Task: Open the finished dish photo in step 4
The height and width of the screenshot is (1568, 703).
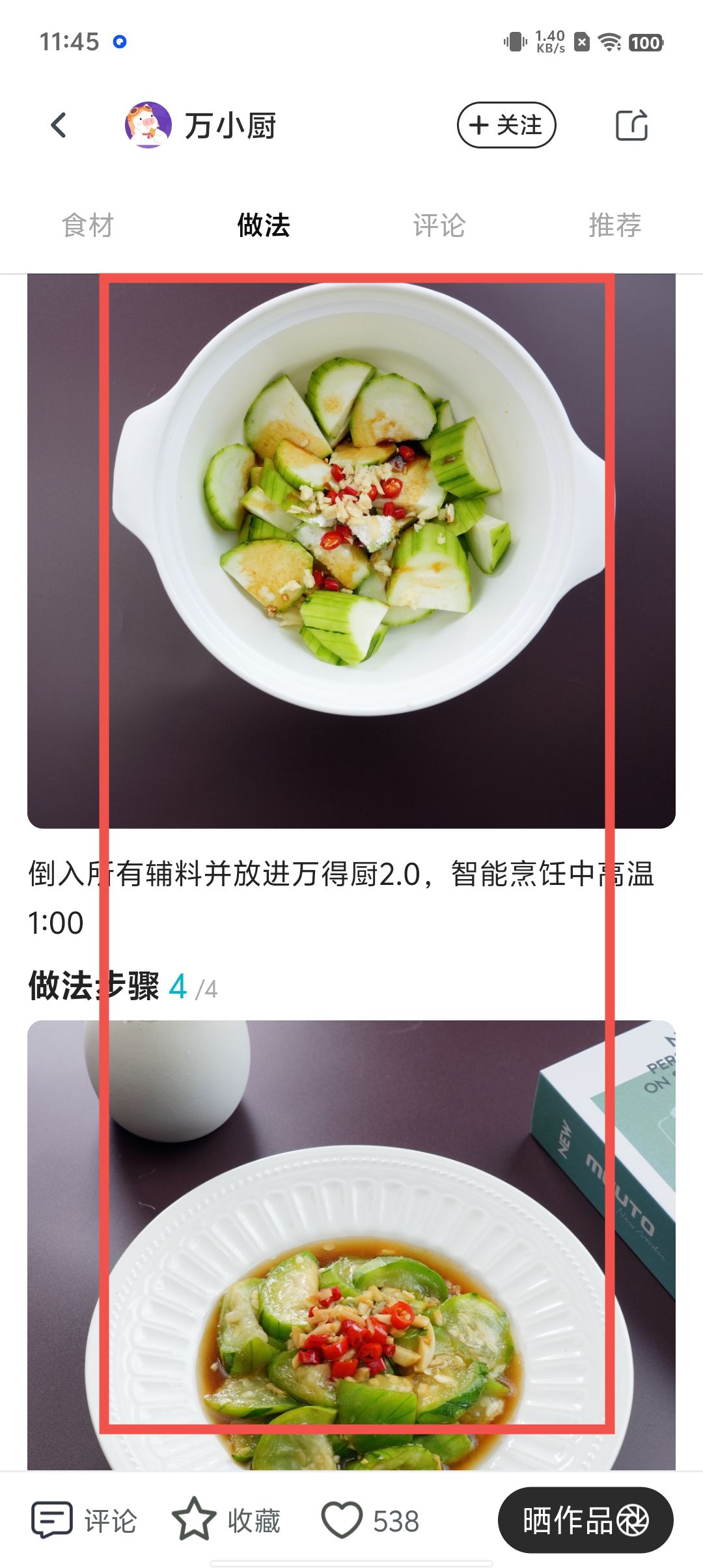Action: point(351,1244)
